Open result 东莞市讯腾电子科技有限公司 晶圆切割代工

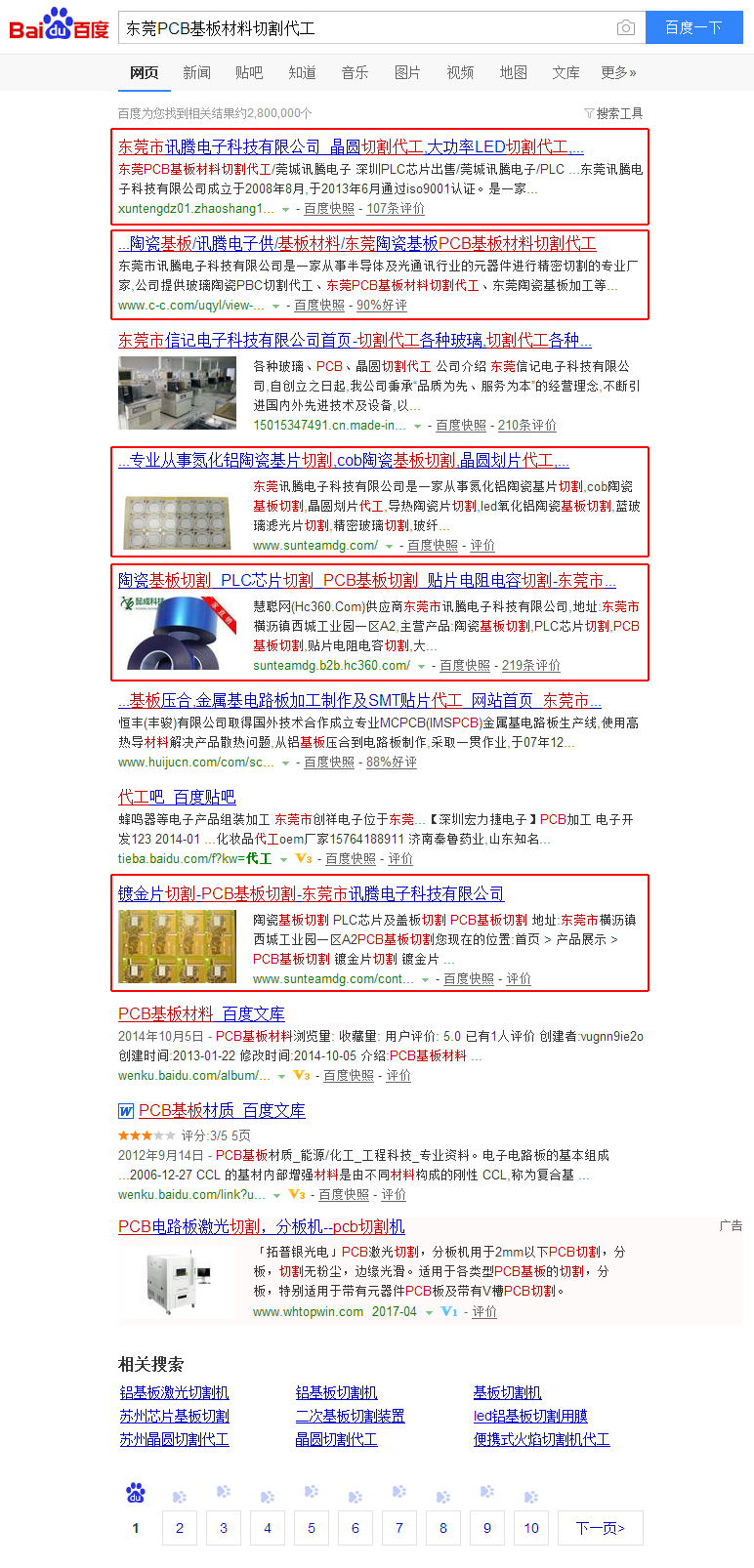(x=351, y=146)
